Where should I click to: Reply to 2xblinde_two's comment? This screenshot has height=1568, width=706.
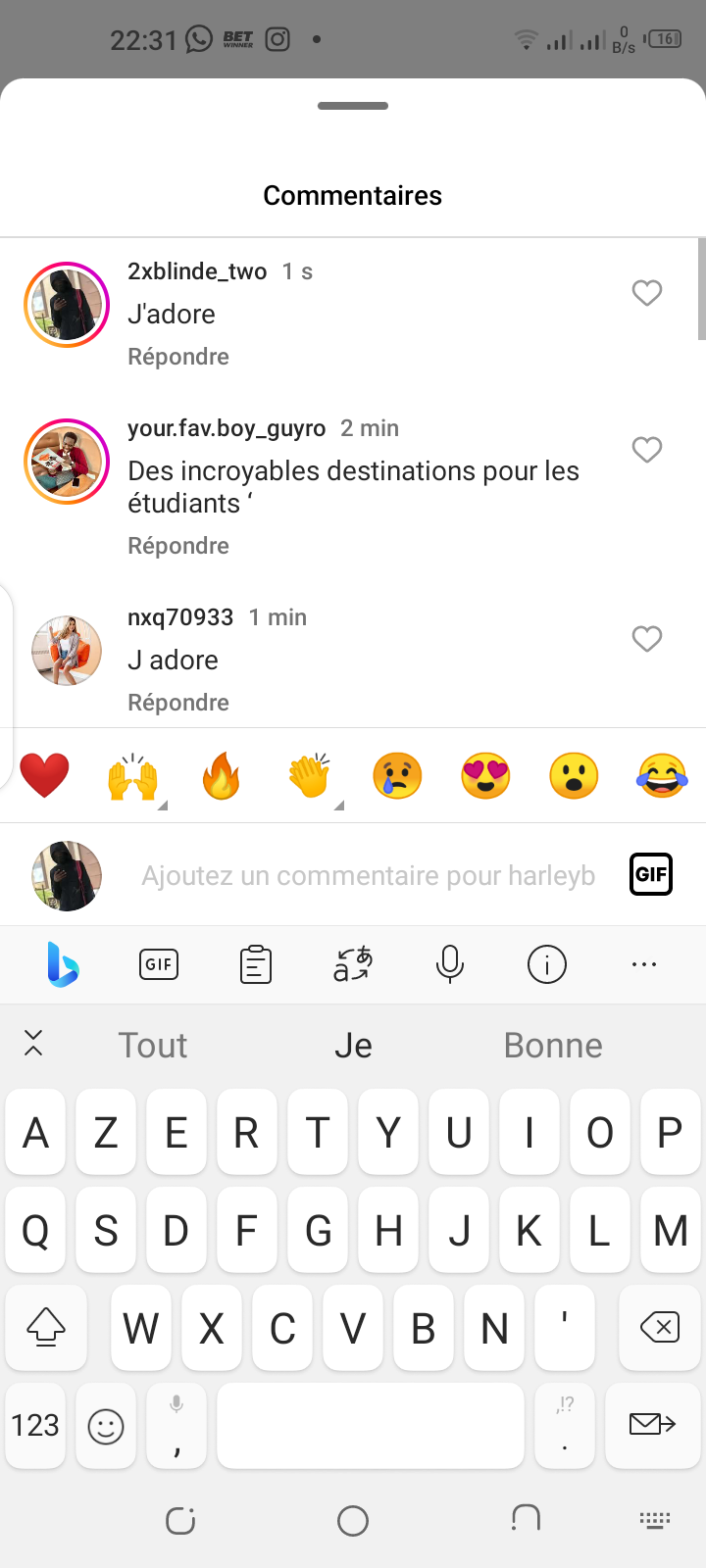point(178,357)
